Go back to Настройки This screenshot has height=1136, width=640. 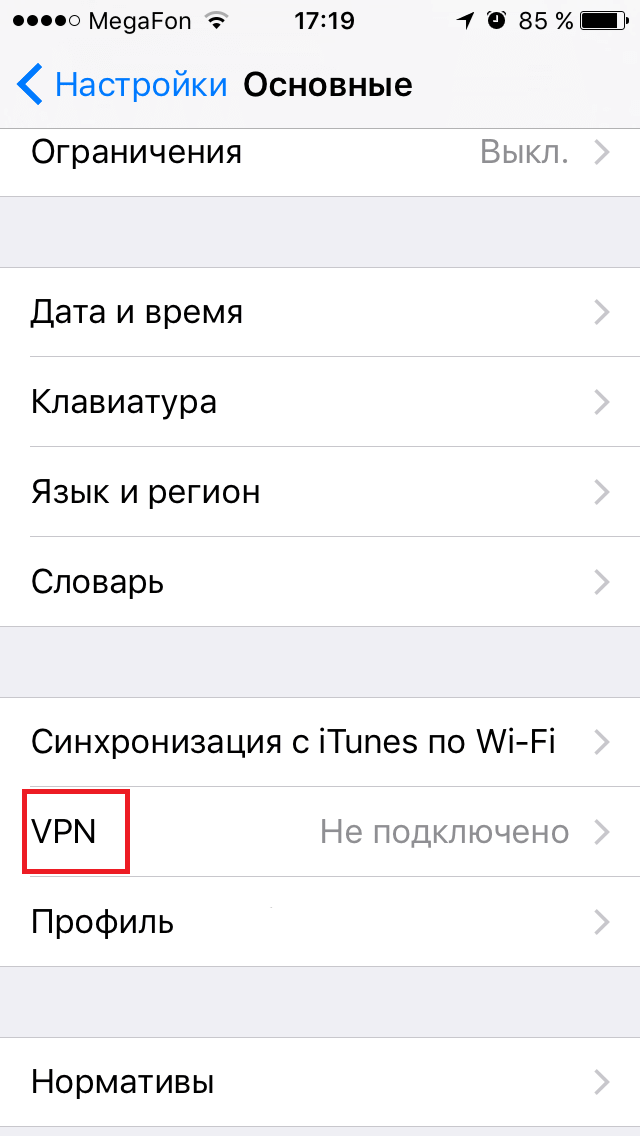click(x=122, y=85)
